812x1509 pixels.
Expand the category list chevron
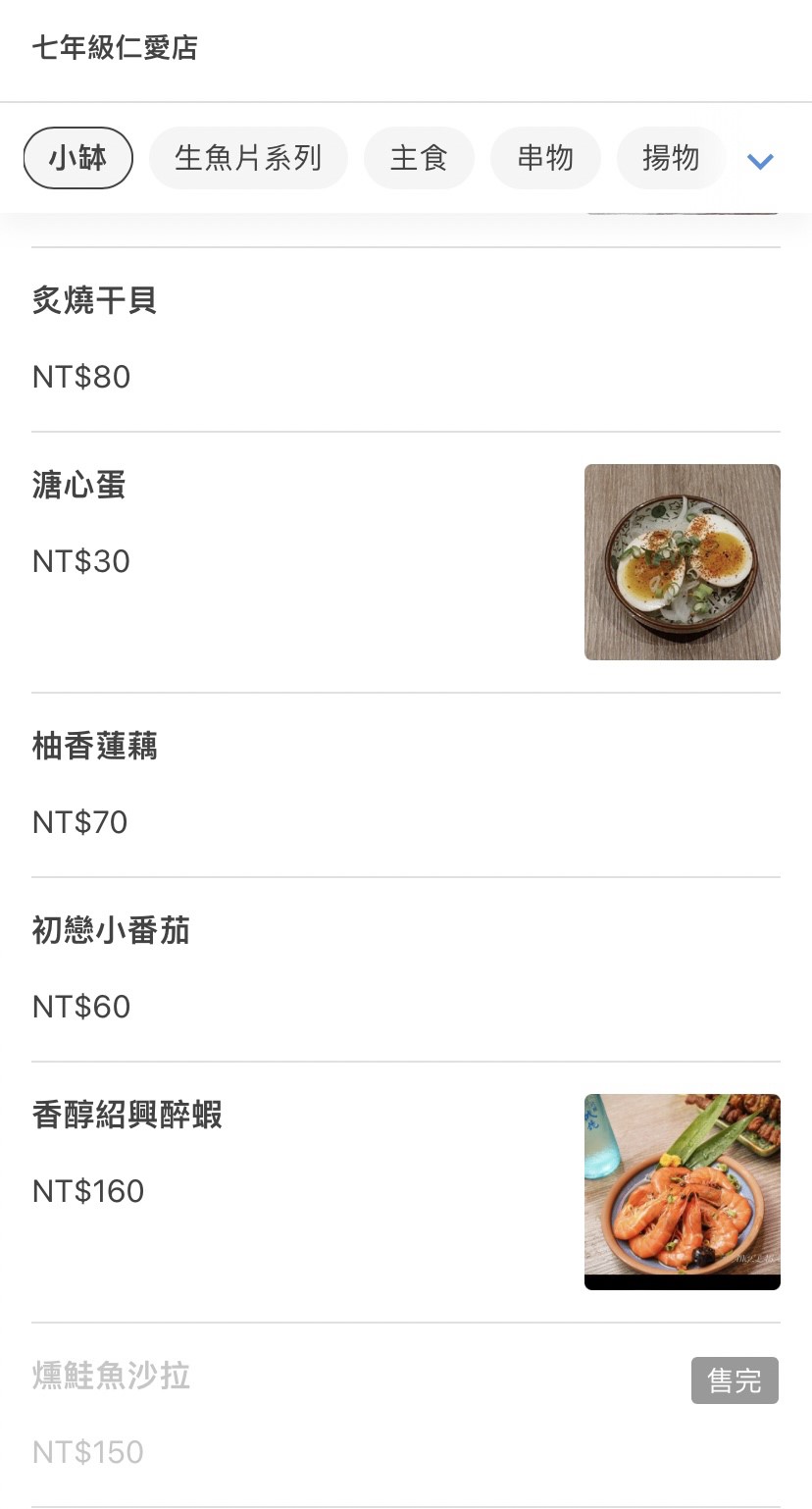point(760,161)
